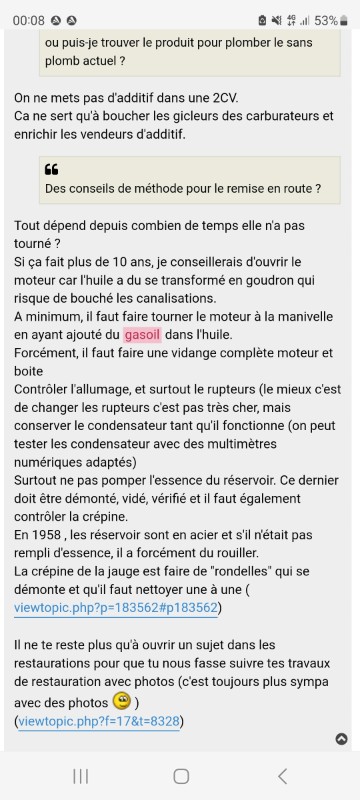
Task: Go to the home screen
Action: point(181,776)
